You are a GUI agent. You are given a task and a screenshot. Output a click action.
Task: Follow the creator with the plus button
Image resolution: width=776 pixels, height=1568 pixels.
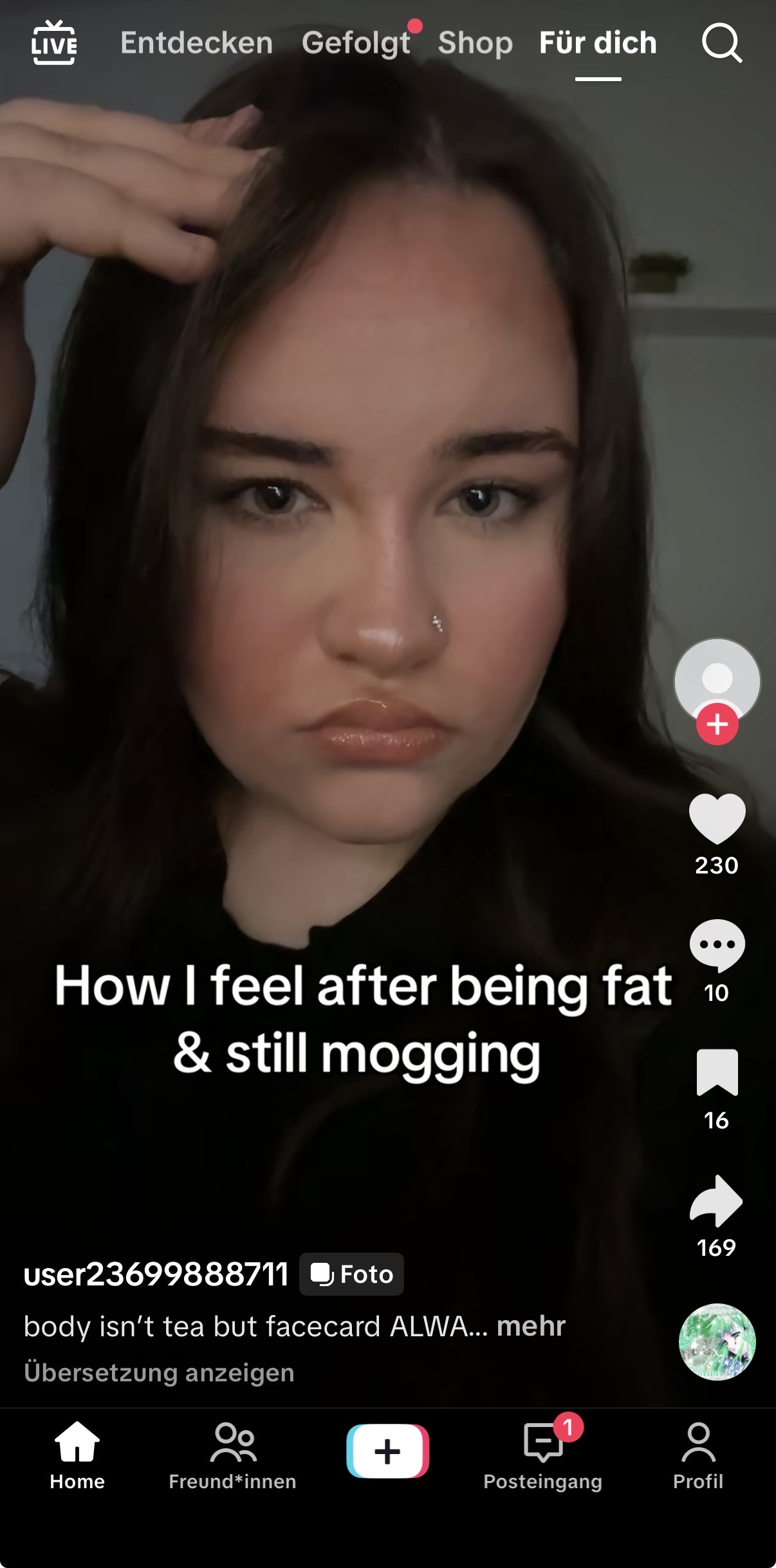click(717, 724)
